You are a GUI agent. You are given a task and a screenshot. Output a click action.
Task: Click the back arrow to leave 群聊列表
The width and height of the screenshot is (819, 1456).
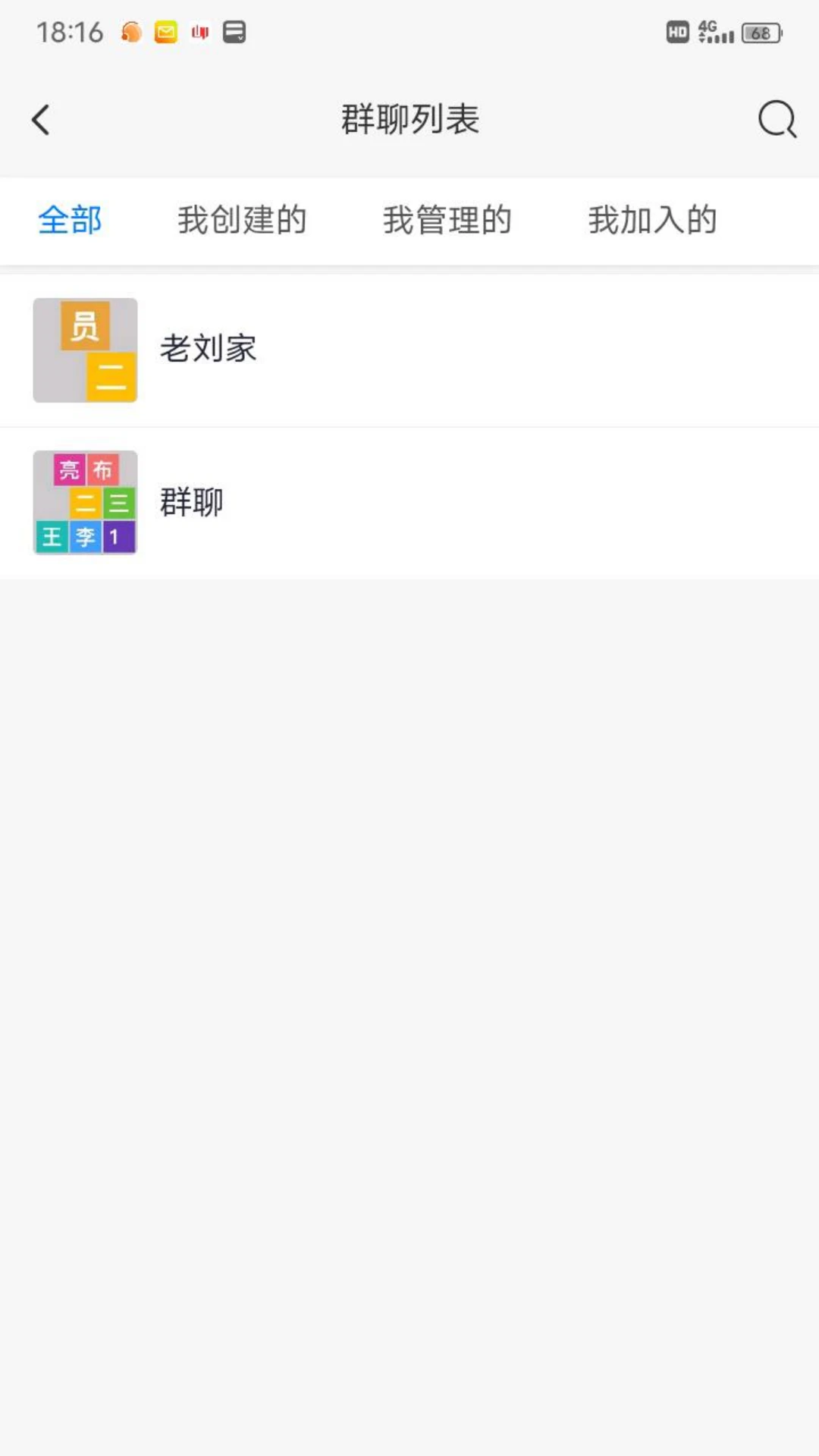tap(40, 120)
